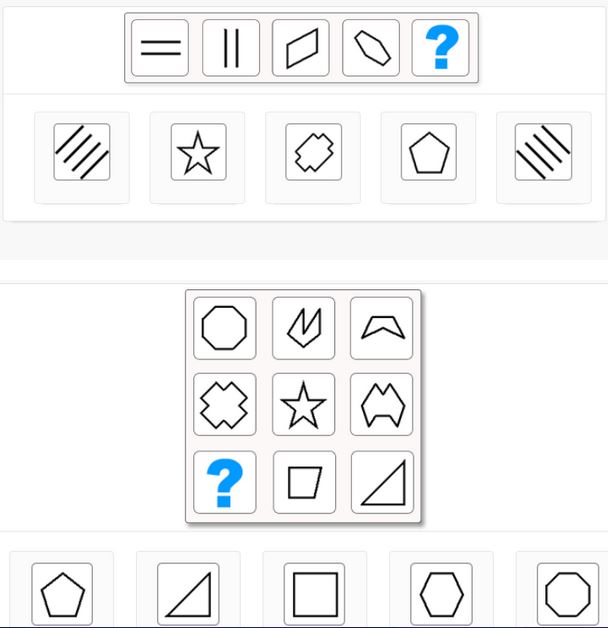608x628 pixels.
Task: Select the pentagon answer for the grid puzzle
Action: (x=62, y=595)
